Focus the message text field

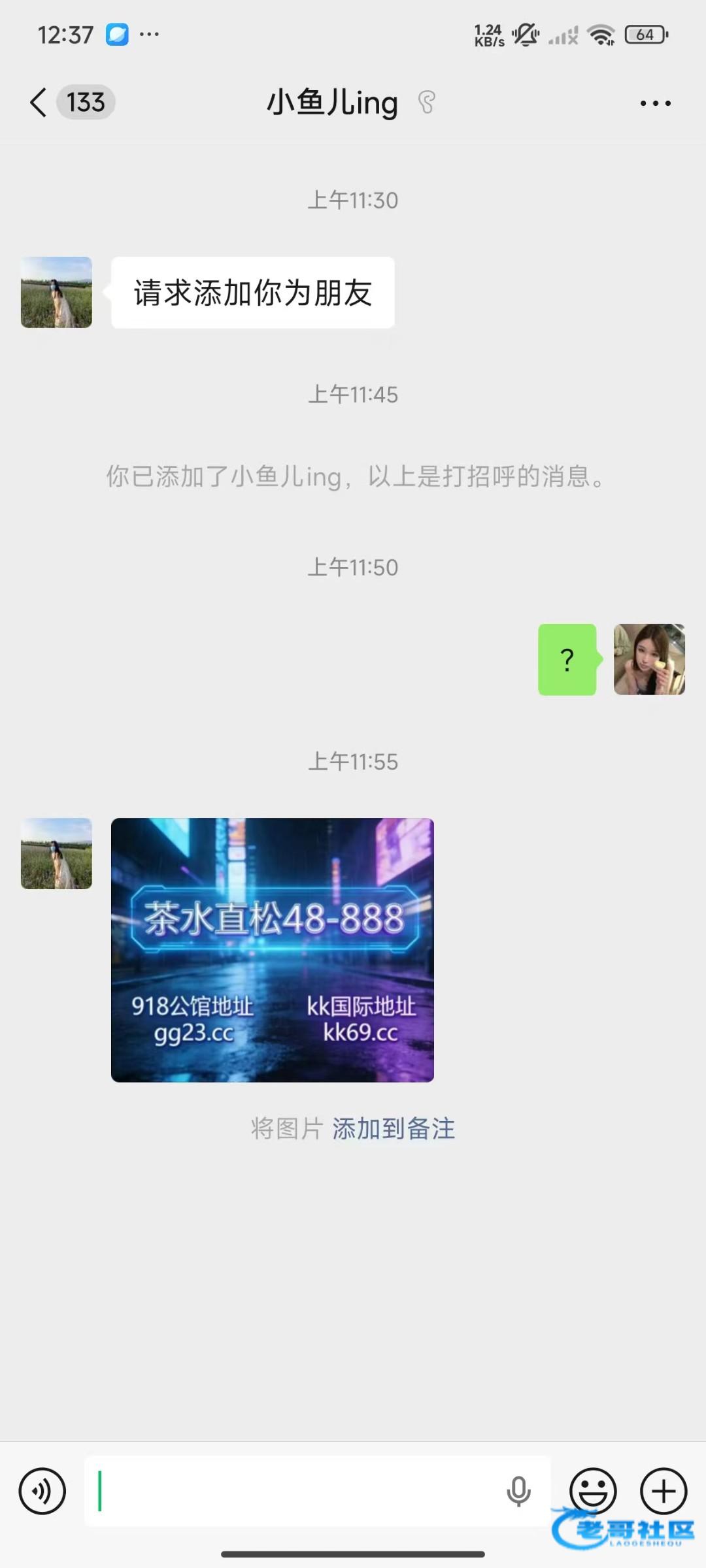(x=294, y=1491)
